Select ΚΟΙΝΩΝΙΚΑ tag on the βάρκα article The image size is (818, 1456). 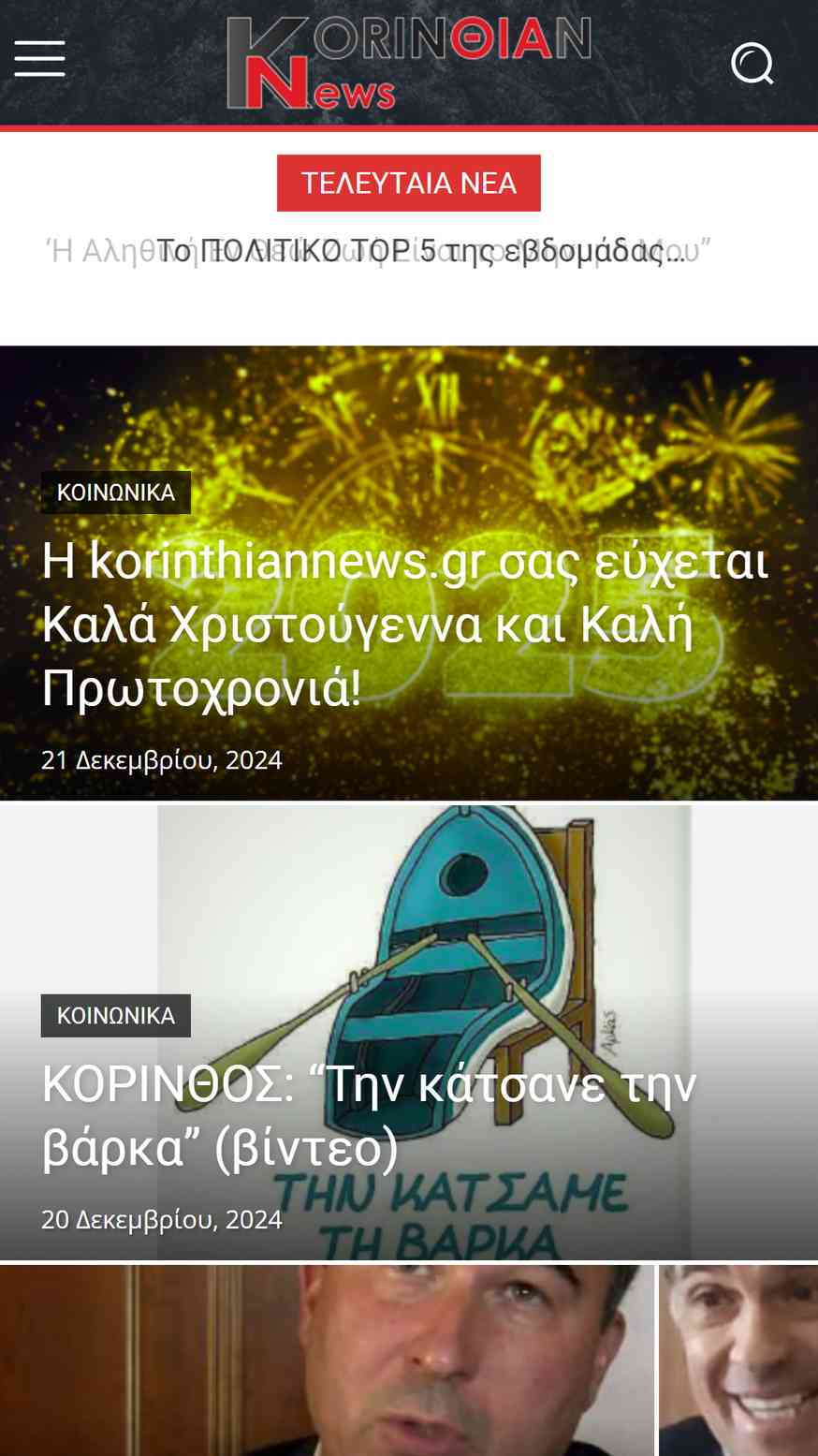coord(116,1016)
